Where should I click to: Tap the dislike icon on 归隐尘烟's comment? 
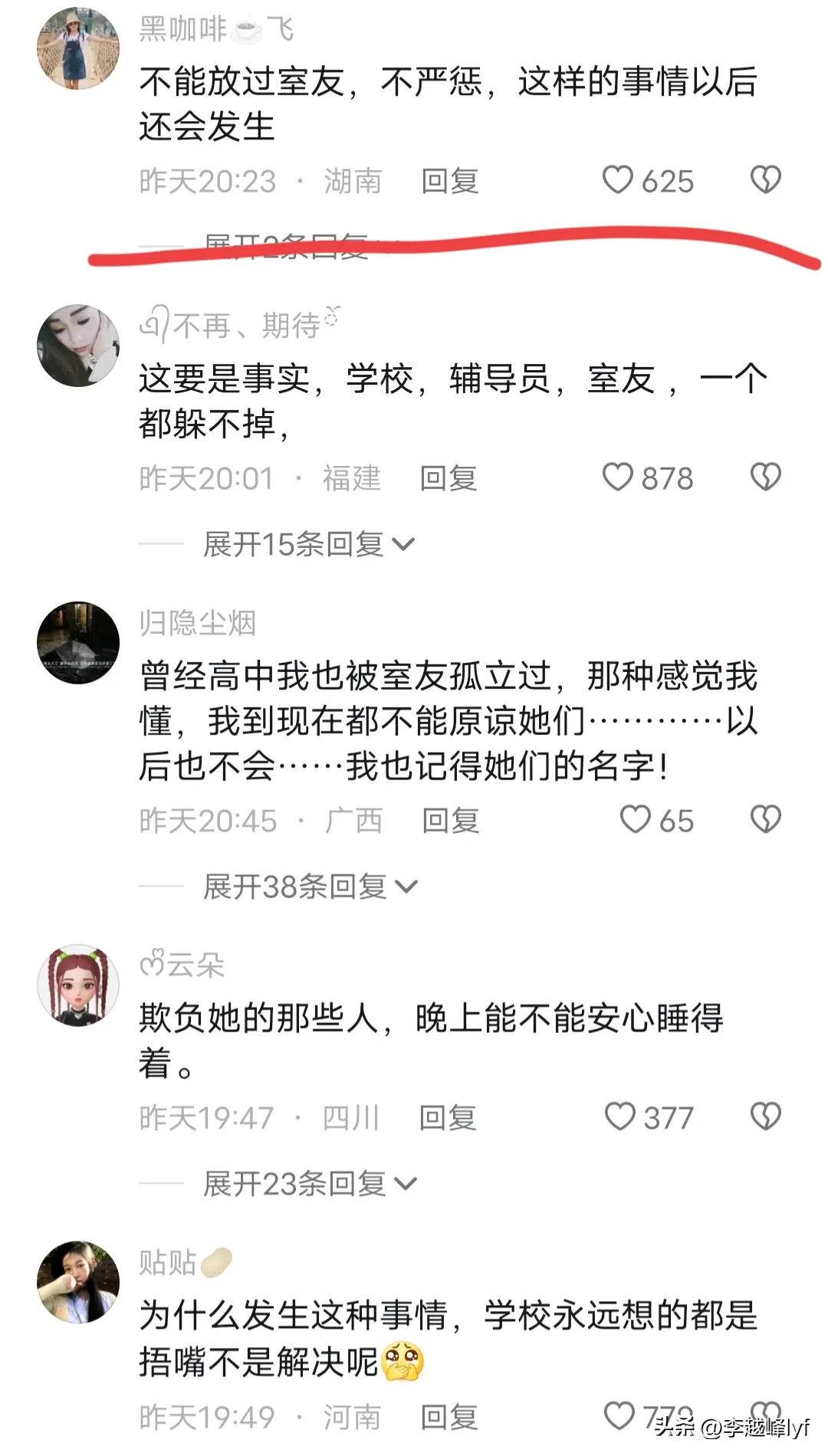[764, 820]
